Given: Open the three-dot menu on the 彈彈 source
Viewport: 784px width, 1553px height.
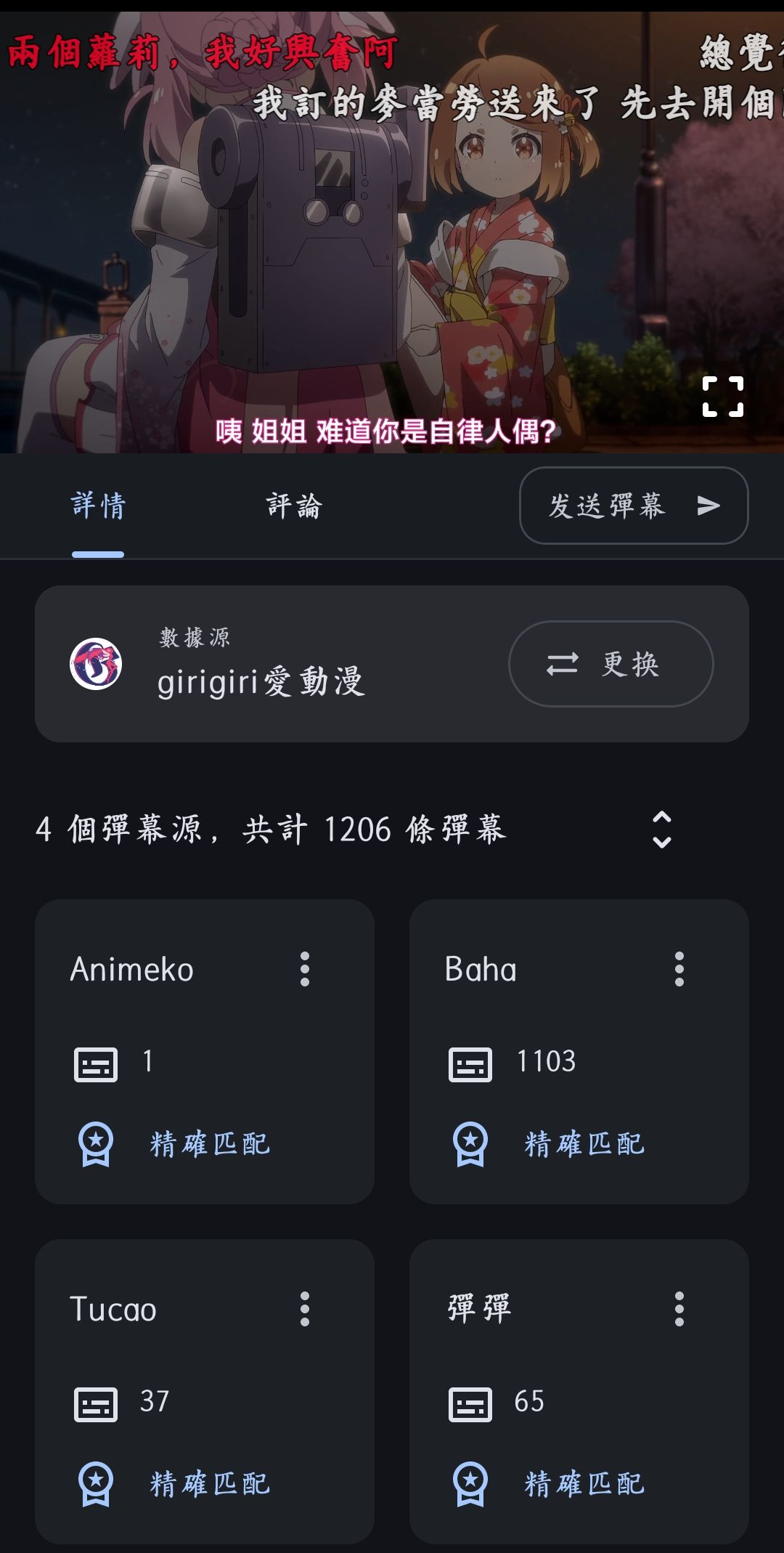Looking at the screenshot, I should [678, 1310].
